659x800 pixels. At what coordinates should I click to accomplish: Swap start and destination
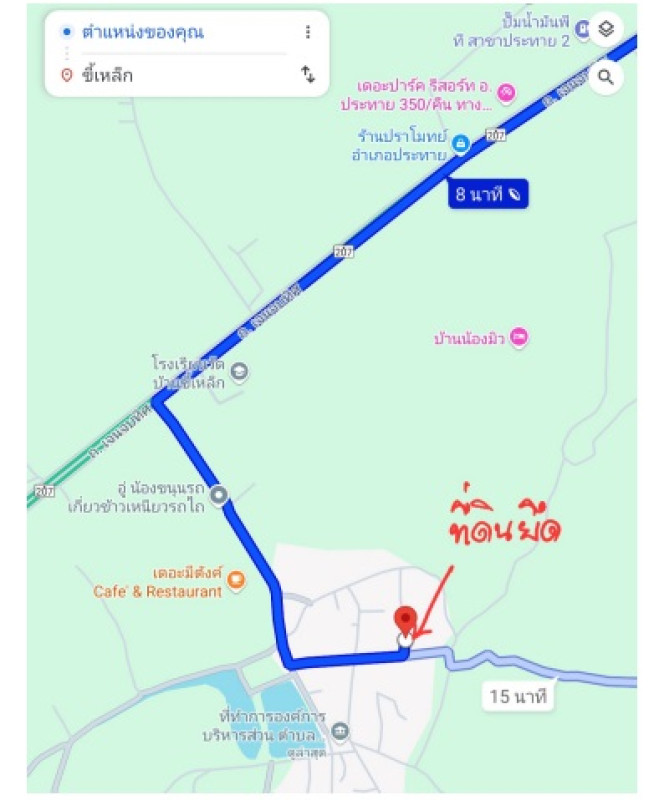coord(307,74)
